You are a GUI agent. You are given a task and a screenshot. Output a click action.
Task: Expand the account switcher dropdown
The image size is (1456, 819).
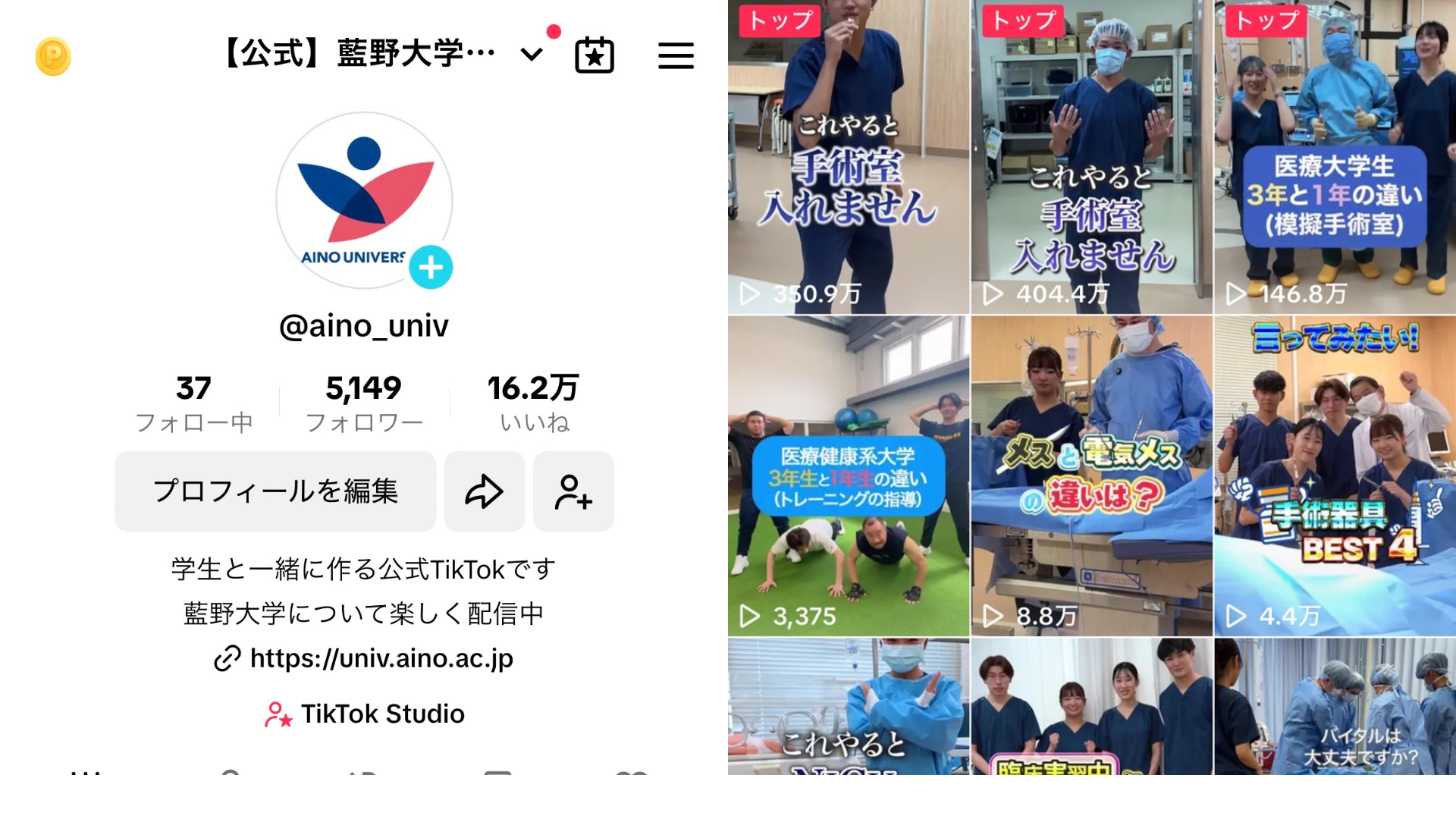(x=532, y=55)
